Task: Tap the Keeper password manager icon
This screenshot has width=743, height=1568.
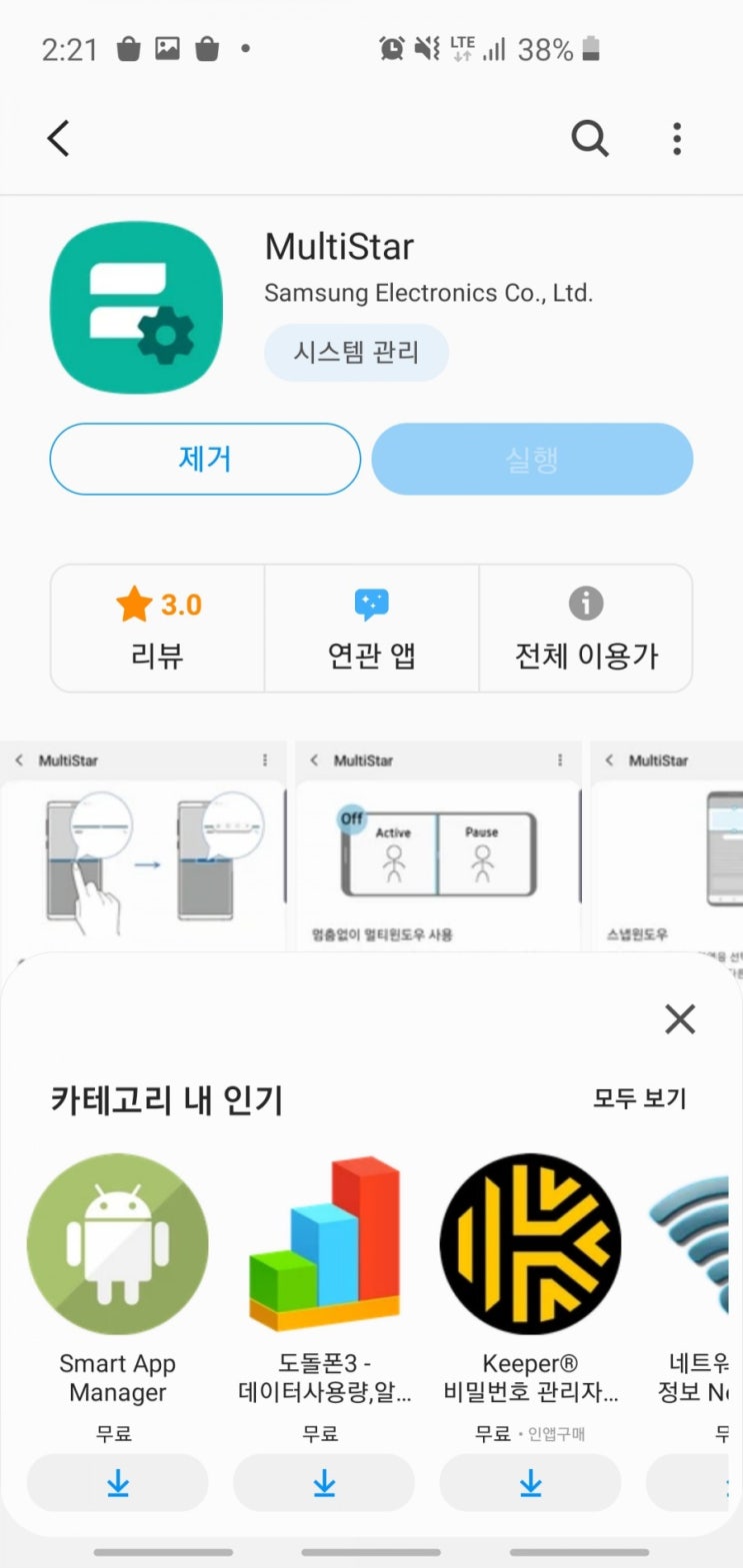Action: 530,1244
